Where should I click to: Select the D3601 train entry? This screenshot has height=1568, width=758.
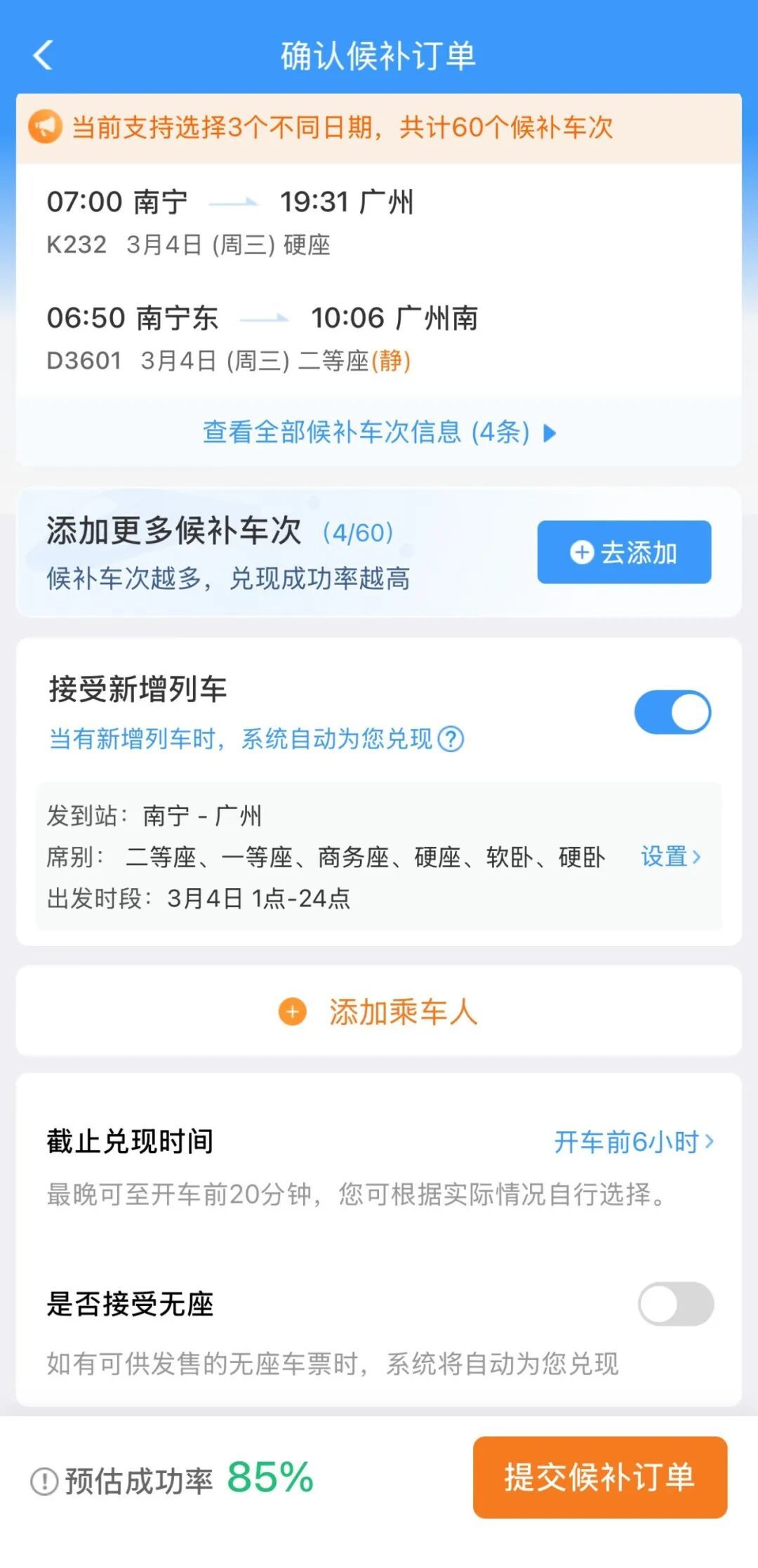click(281, 337)
